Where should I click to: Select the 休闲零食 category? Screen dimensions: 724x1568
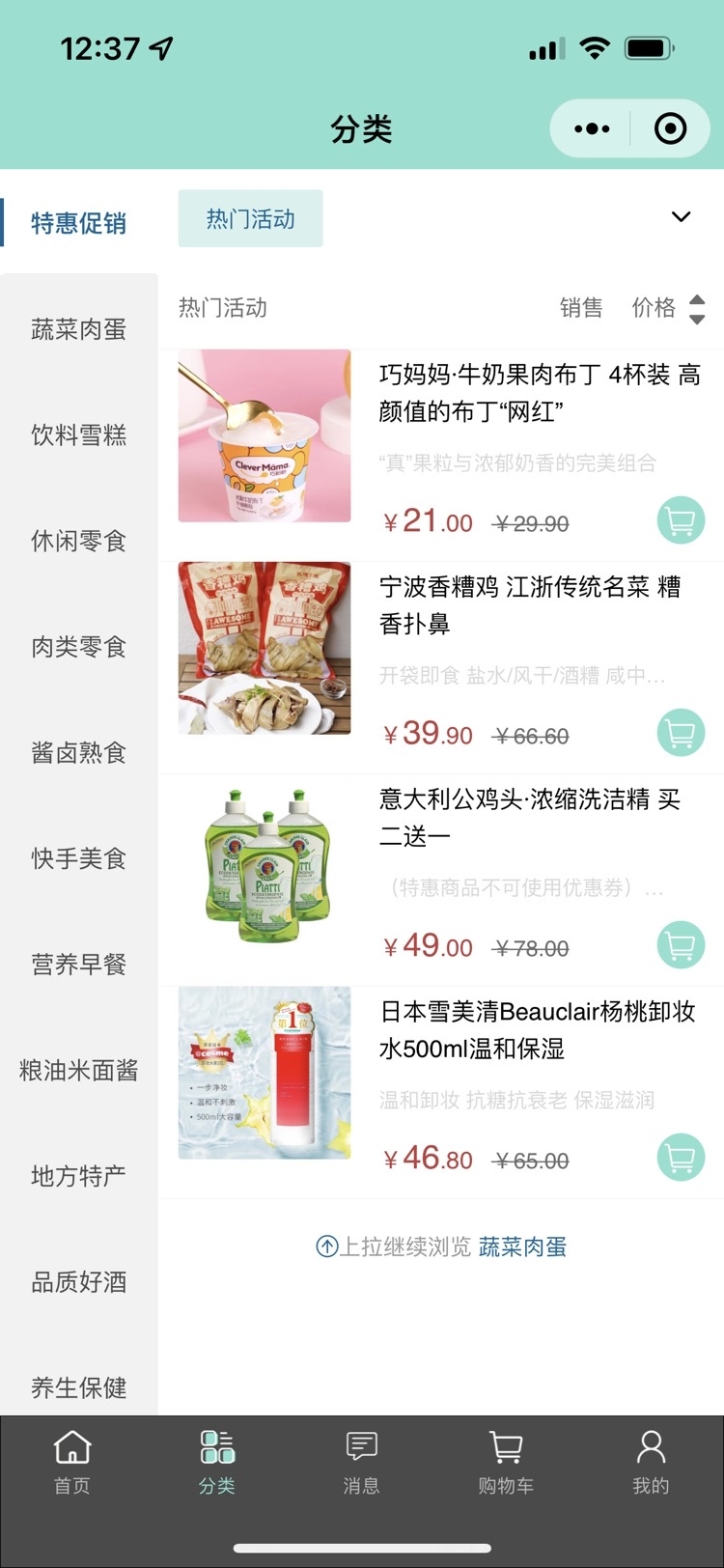coord(79,542)
